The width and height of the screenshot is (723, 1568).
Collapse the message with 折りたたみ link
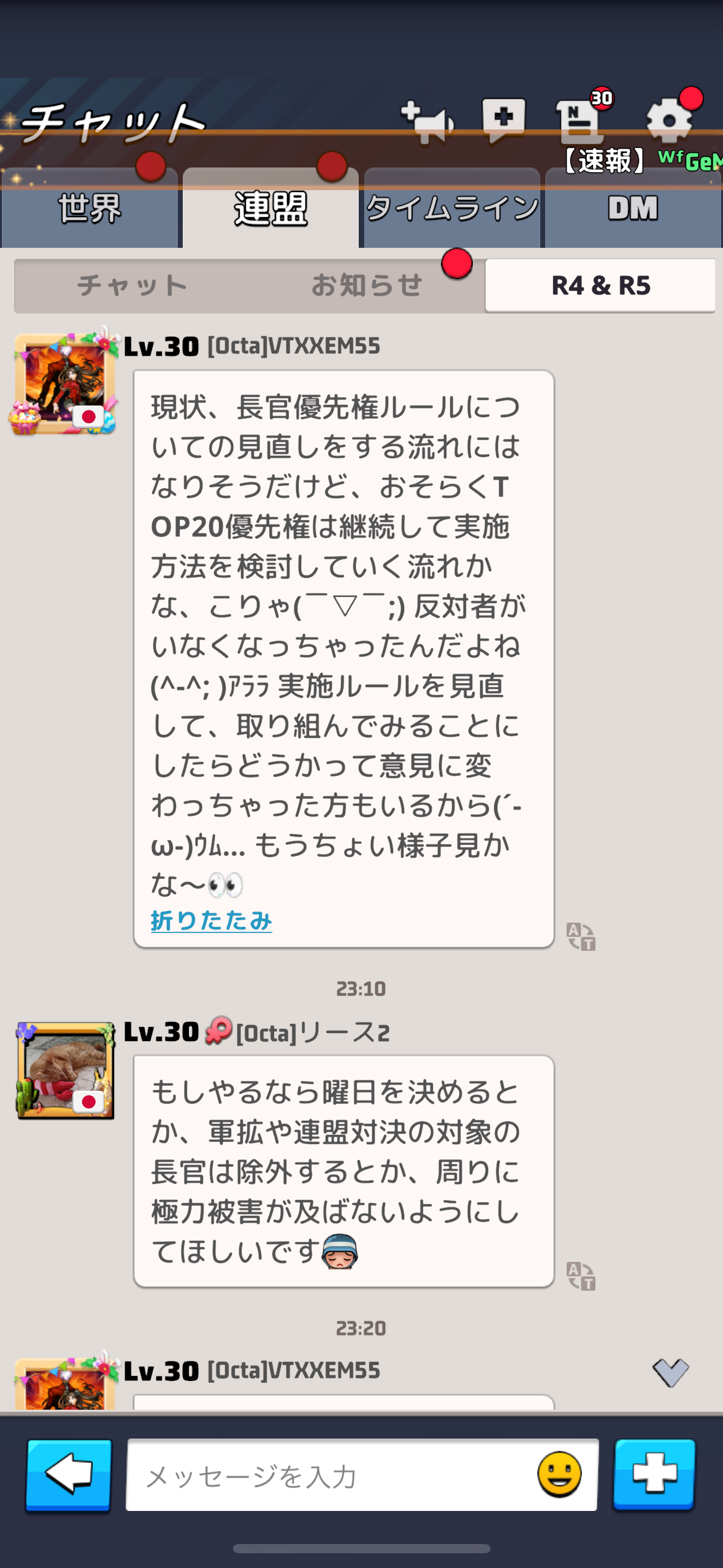(x=211, y=920)
